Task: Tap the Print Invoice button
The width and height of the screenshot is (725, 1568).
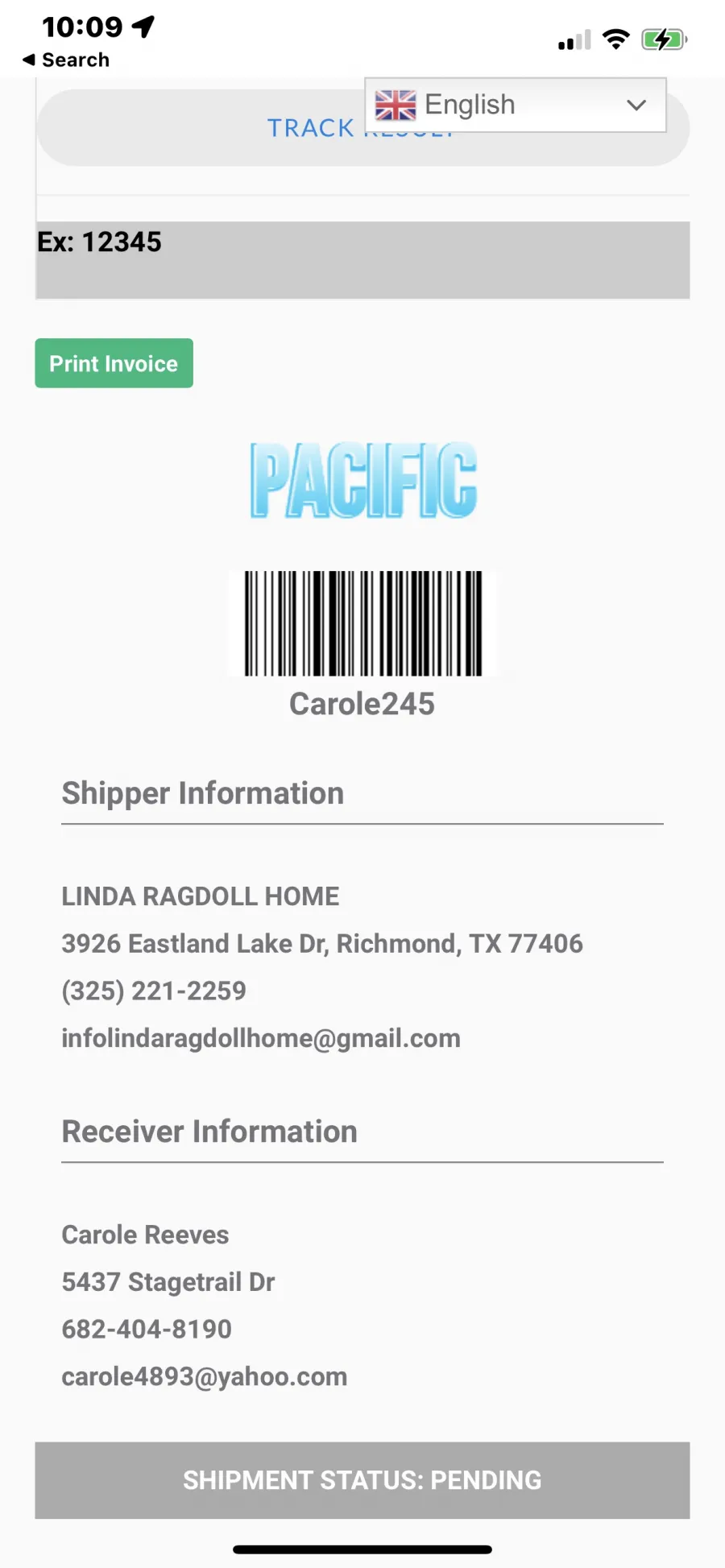Action: point(114,363)
